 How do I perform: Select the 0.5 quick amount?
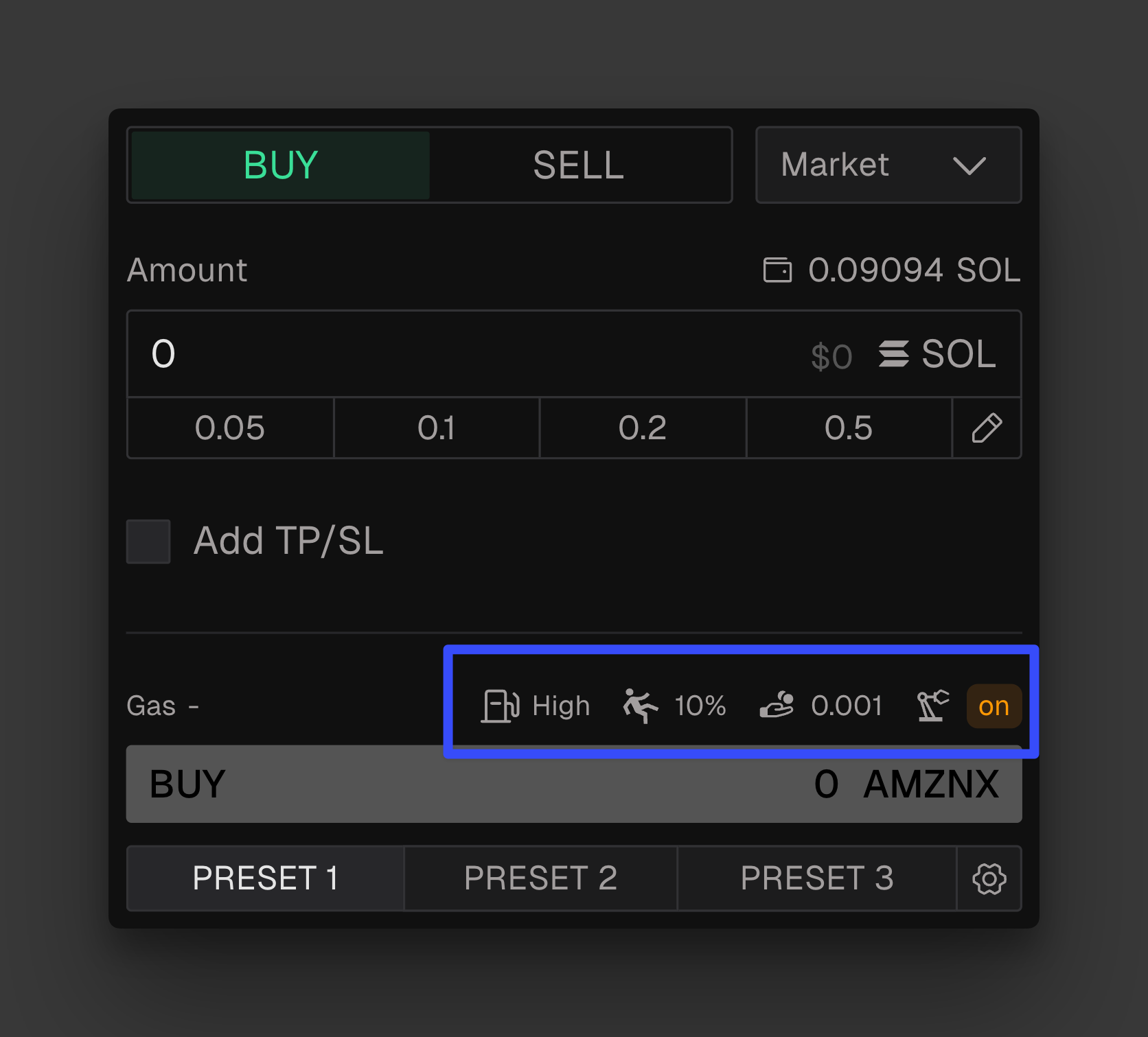coord(849,428)
